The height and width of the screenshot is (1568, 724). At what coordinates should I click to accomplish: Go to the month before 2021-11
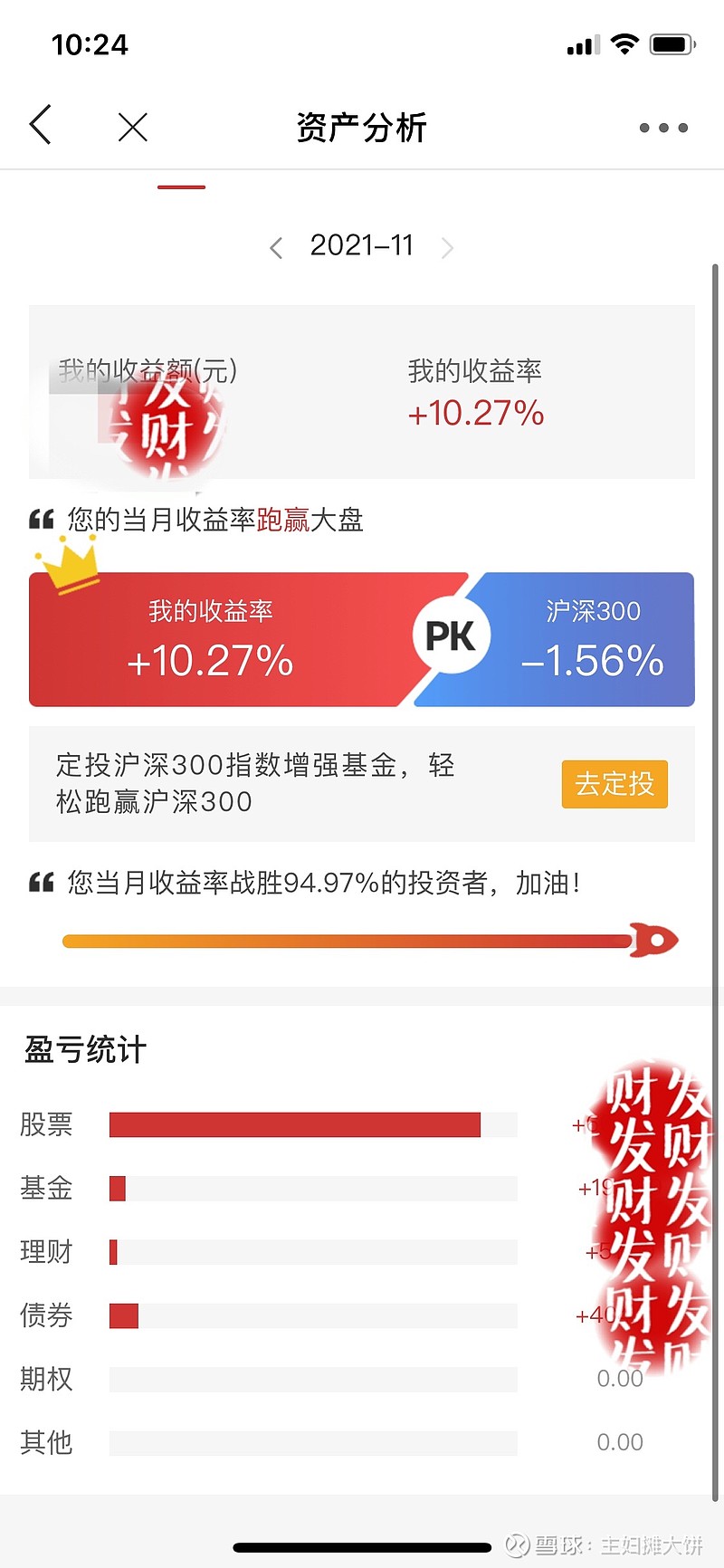(277, 247)
